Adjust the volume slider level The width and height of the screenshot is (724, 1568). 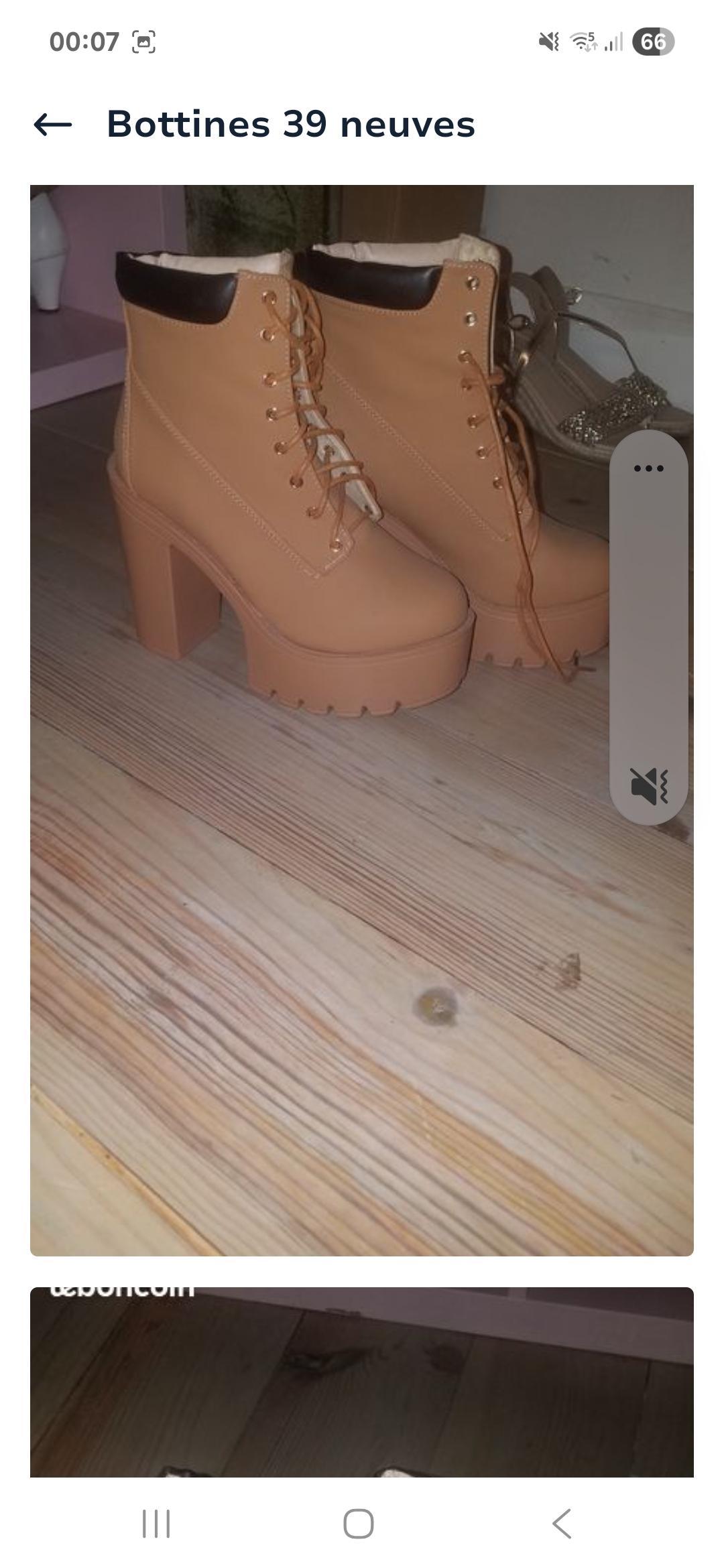pyautogui.click(x=648, y=623)
